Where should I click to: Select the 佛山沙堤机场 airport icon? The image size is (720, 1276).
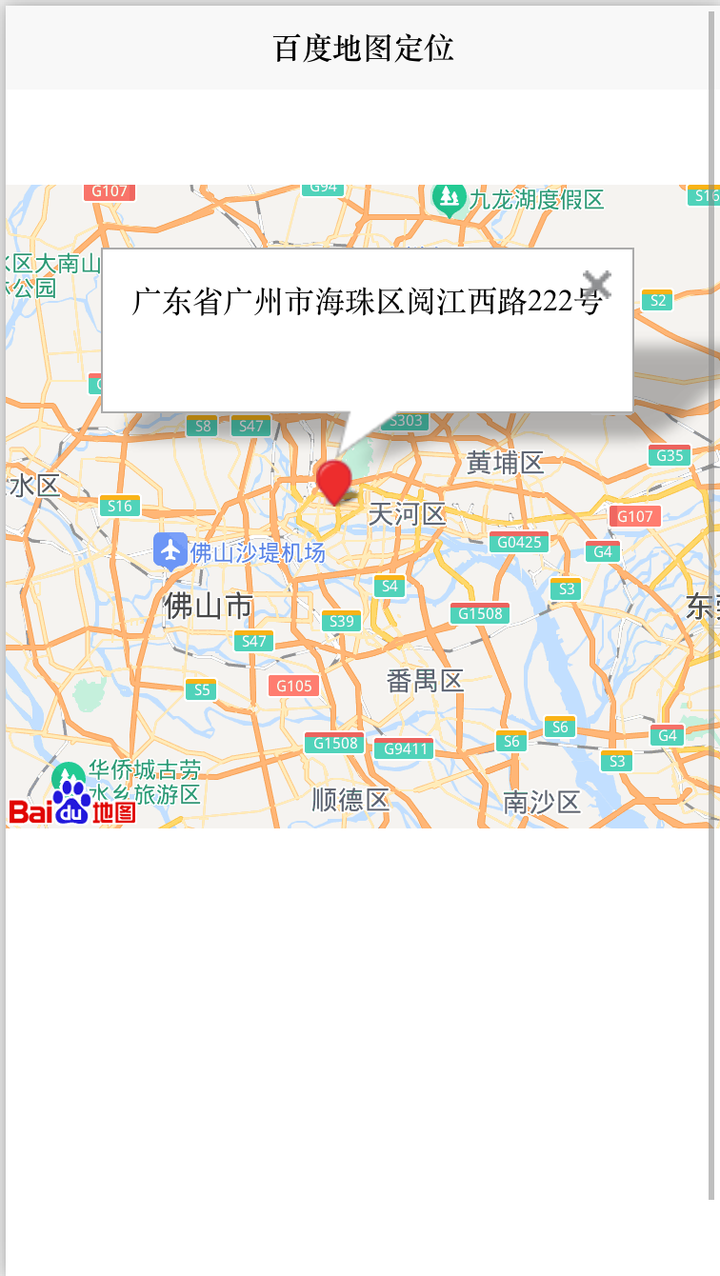pyautogui.click(x=170, y=549)
